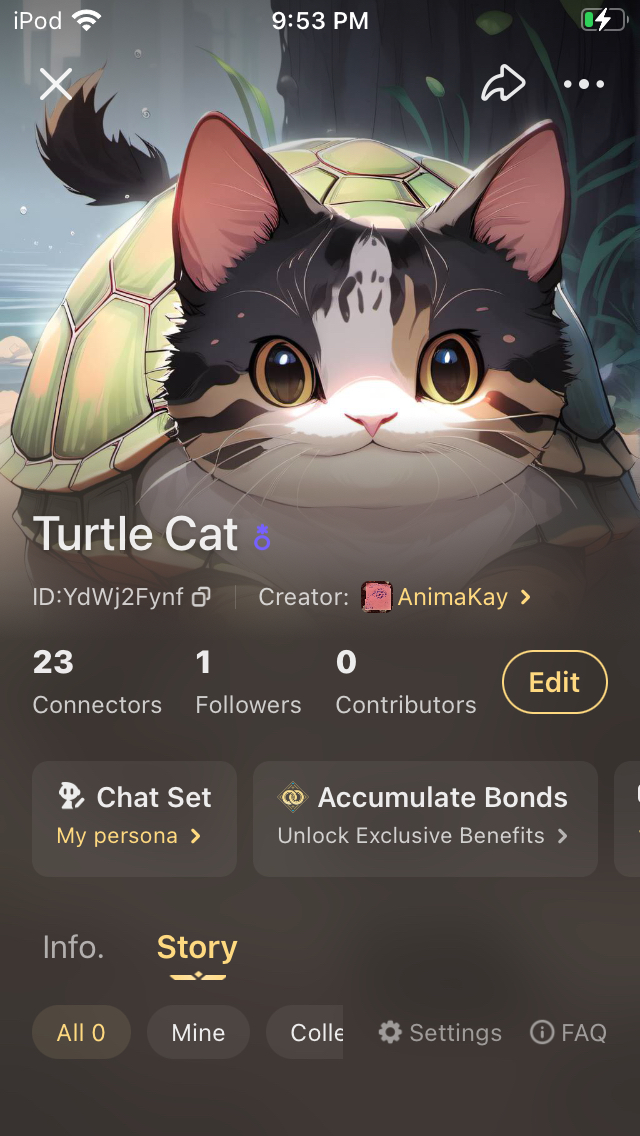Open the FAQ
The width and height of the screenshot is (640, 1136).
[568, 1032]
